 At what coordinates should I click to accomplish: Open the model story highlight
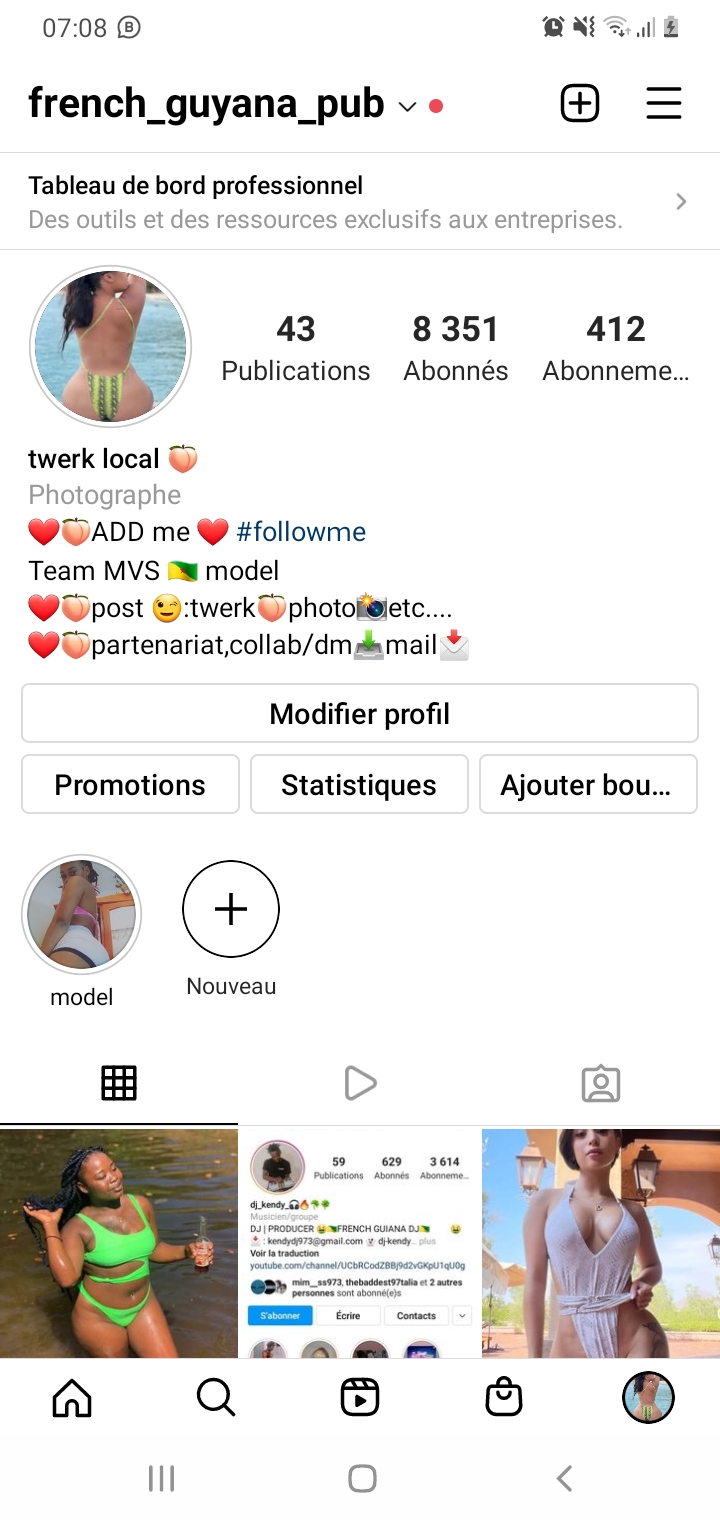point(82,915)
